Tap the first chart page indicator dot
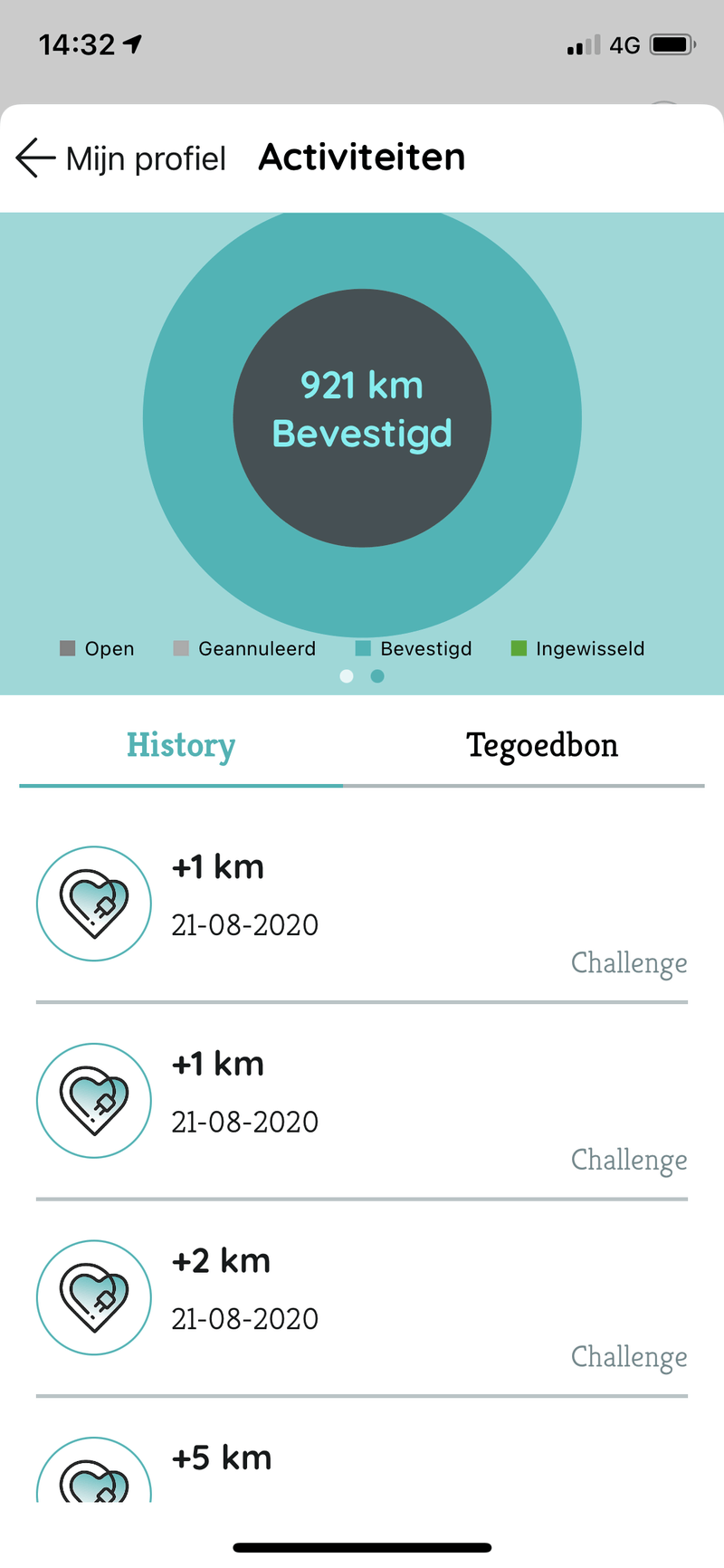 [347, 676]
